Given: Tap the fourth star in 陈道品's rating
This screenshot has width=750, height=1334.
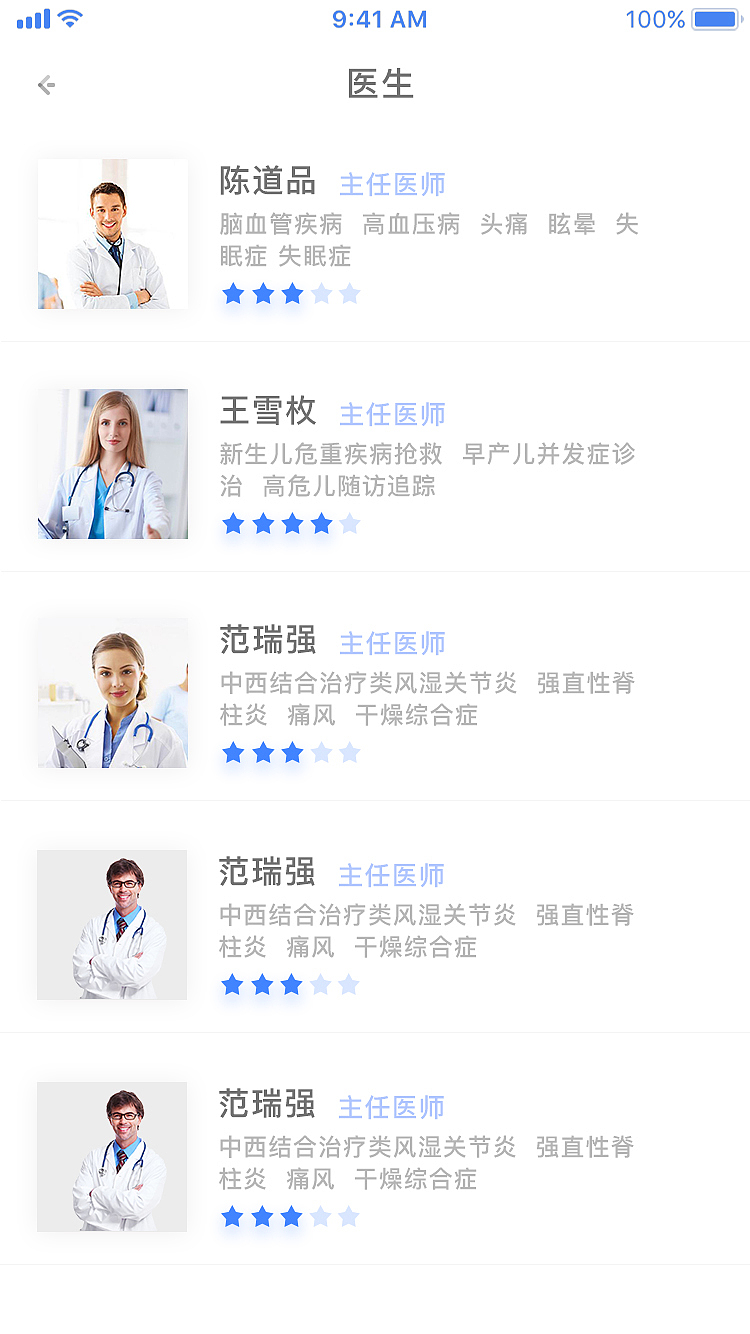Looking at the screenshot, I should point(322,293).
